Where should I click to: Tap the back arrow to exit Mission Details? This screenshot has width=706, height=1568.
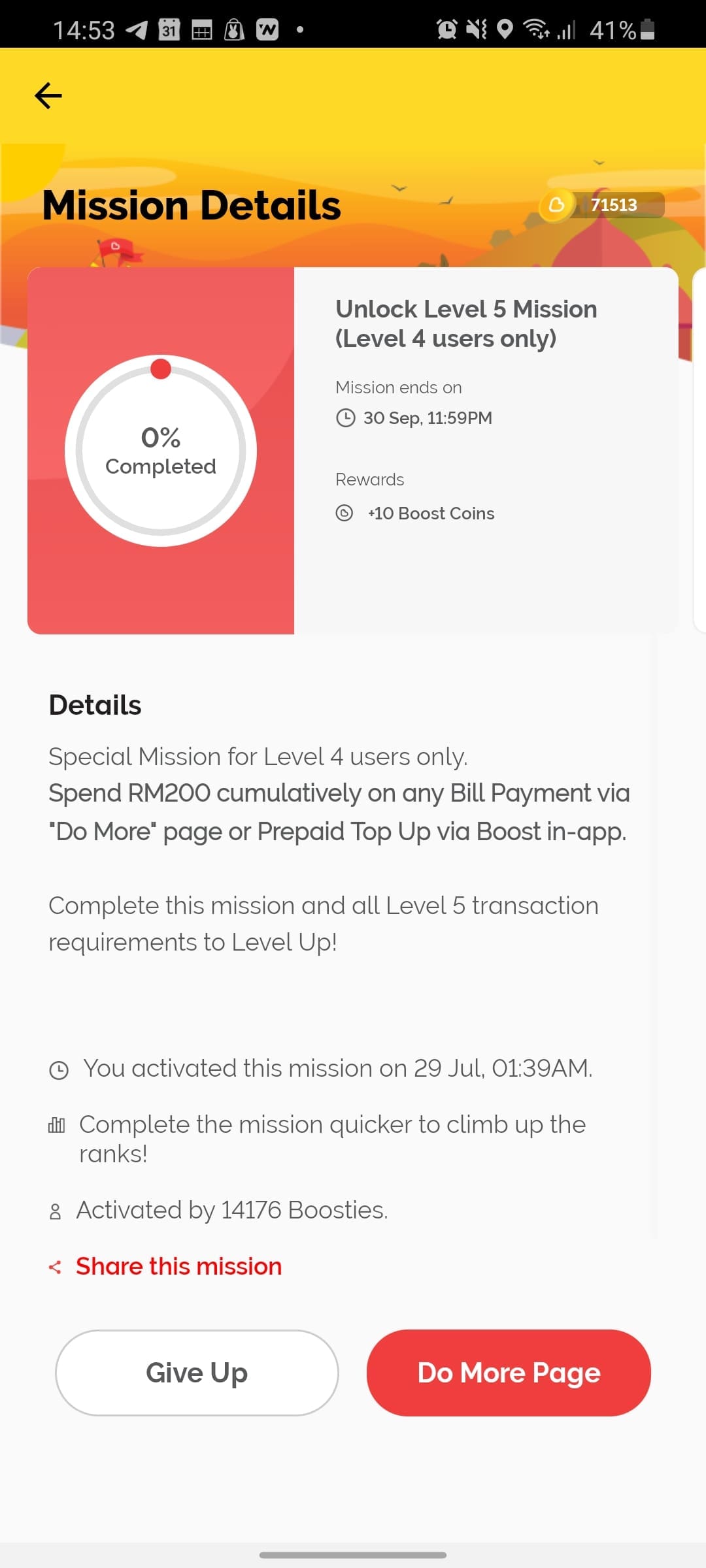(x=47, y=95)
